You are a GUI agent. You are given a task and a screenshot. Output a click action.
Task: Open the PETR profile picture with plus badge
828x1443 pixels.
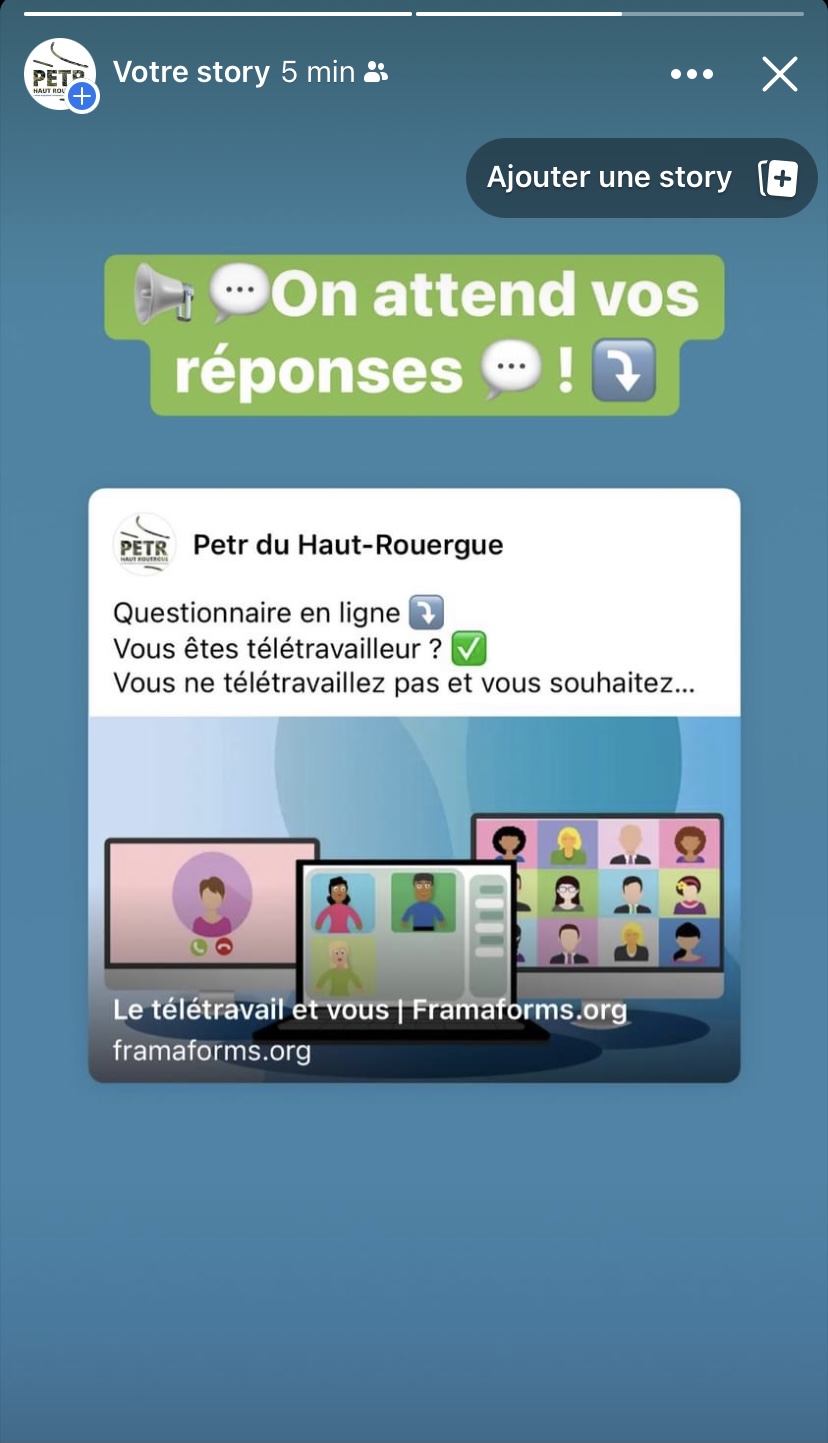click(59, 74)
